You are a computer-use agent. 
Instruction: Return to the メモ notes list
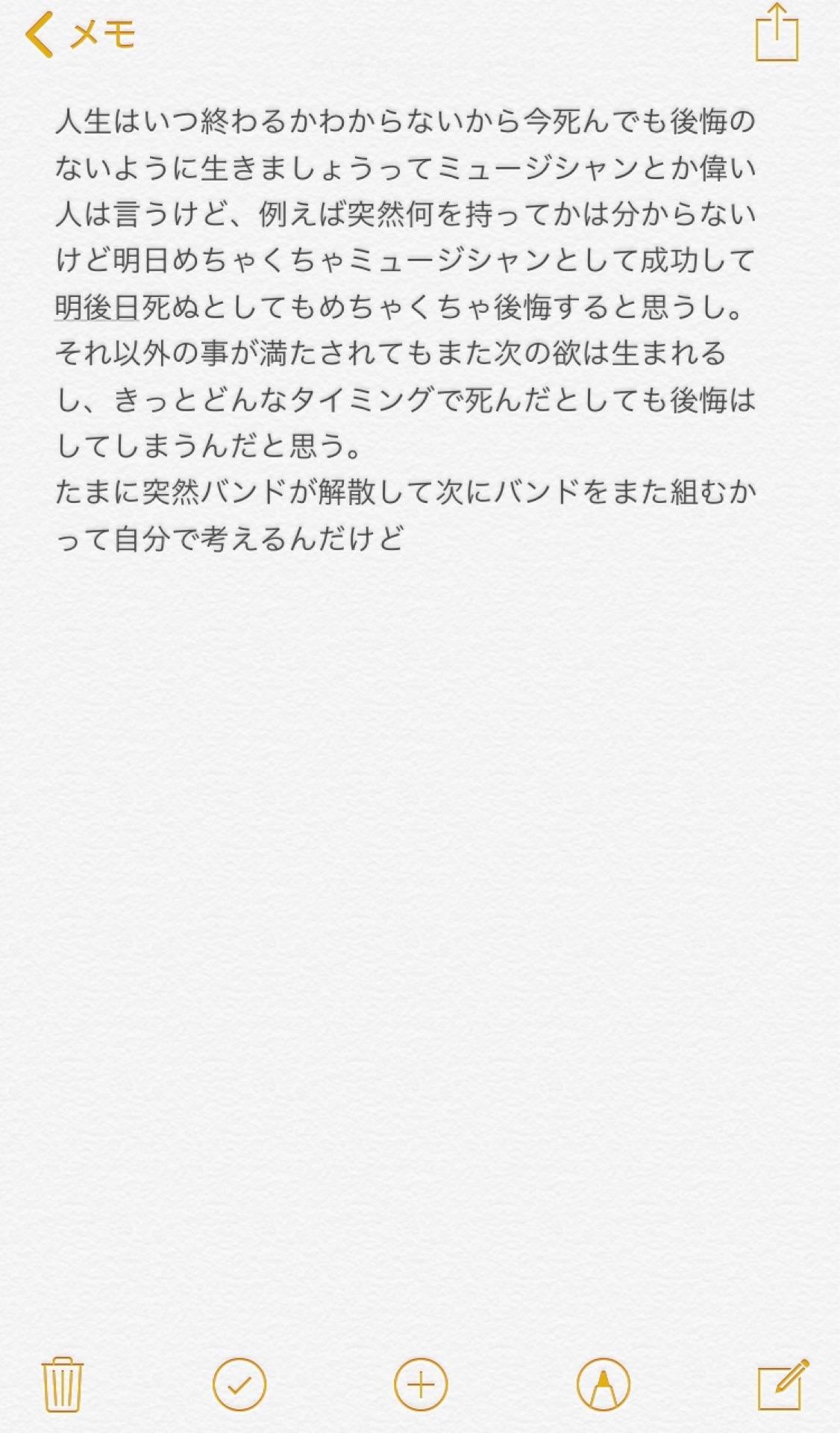pyautogui.click(x=82, y=31)
